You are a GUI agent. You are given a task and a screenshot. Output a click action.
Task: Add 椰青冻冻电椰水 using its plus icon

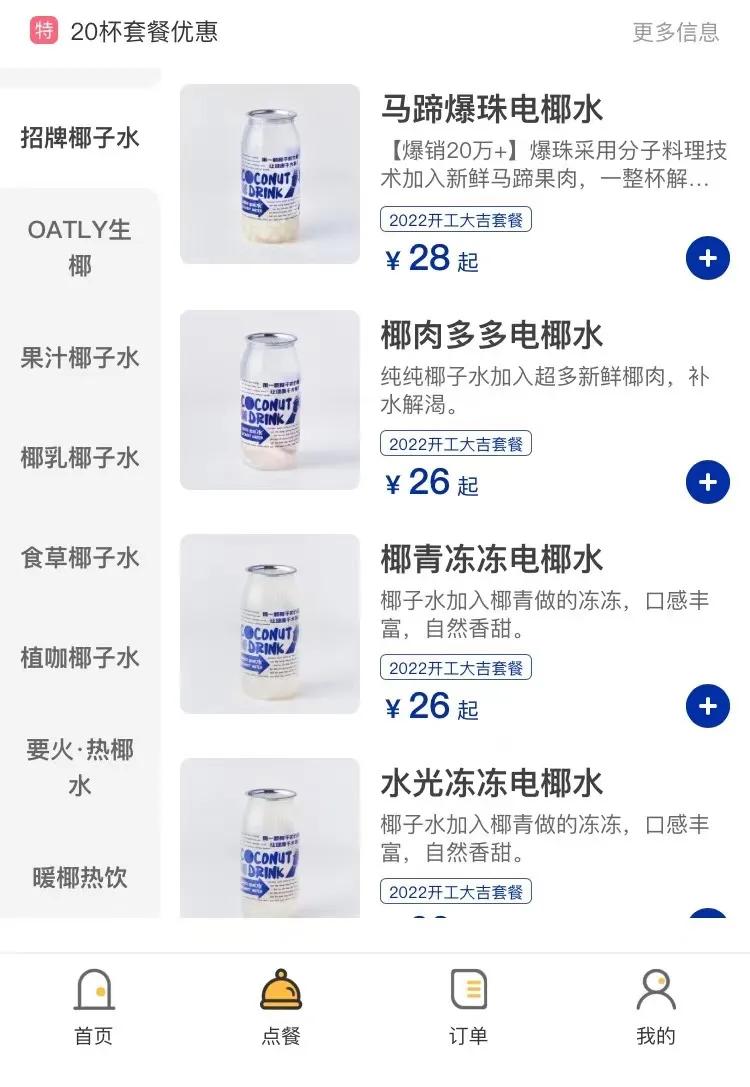coord(707,706)
